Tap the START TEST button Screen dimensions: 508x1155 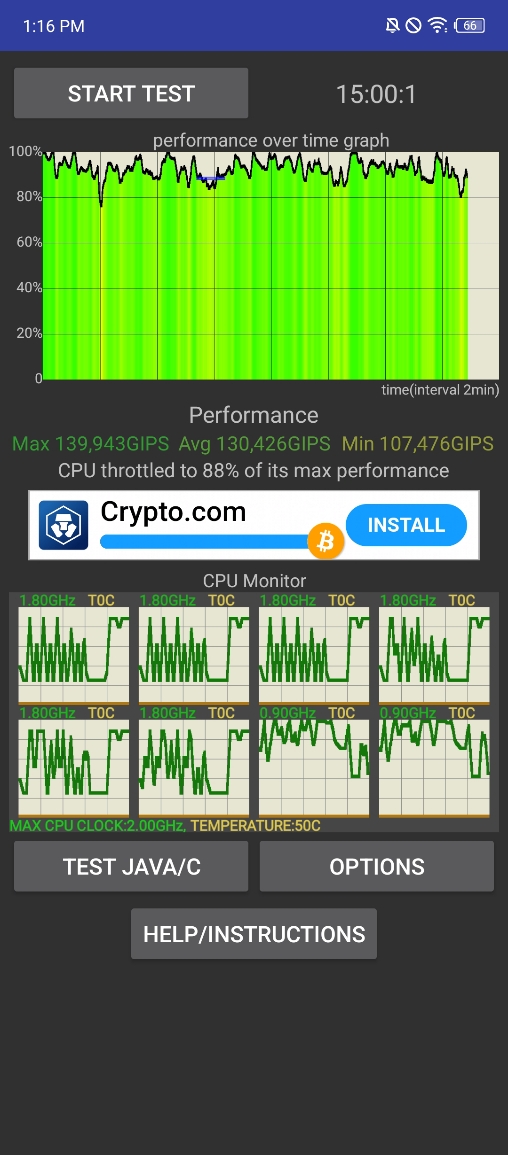click(131, 94)
